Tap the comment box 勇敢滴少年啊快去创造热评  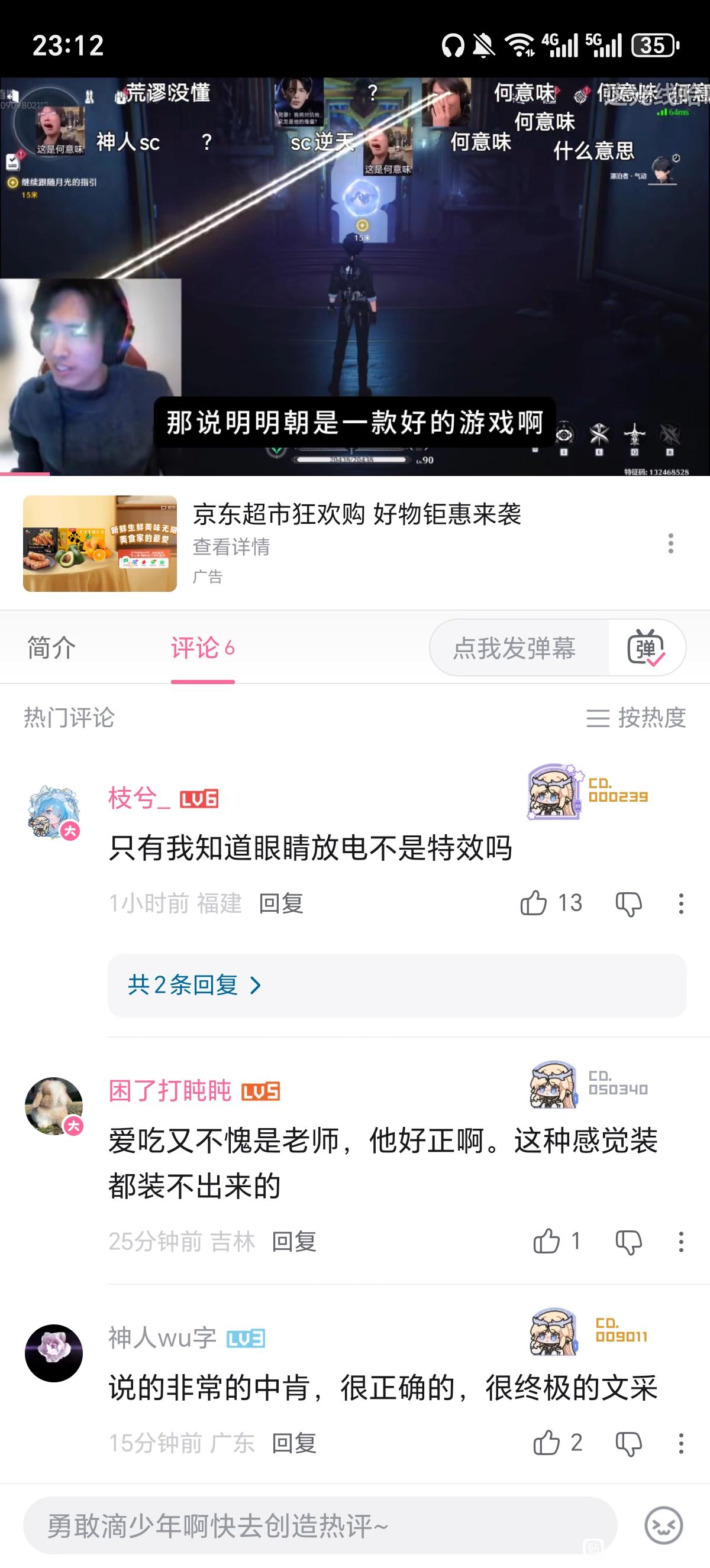319,1526
